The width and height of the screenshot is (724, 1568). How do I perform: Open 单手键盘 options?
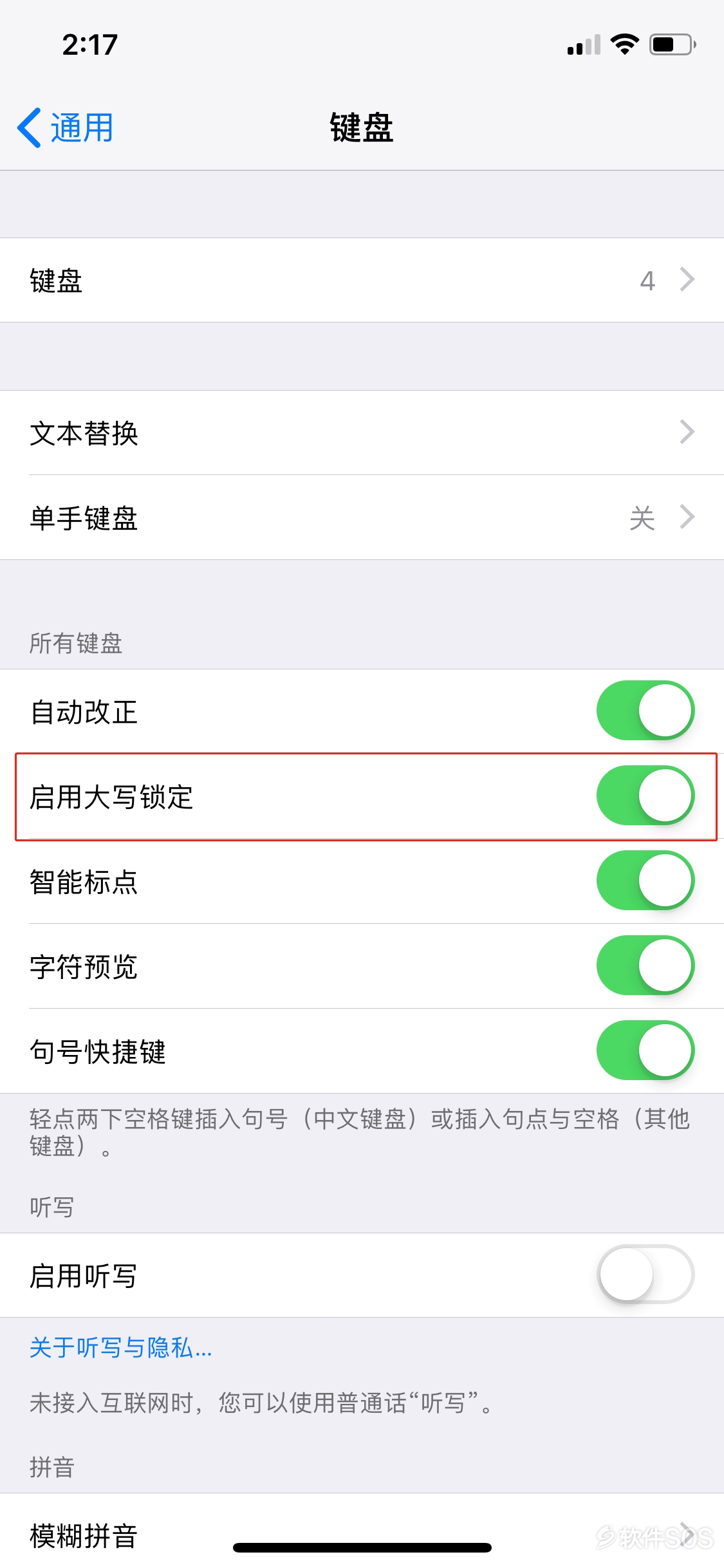coord(362,518)
